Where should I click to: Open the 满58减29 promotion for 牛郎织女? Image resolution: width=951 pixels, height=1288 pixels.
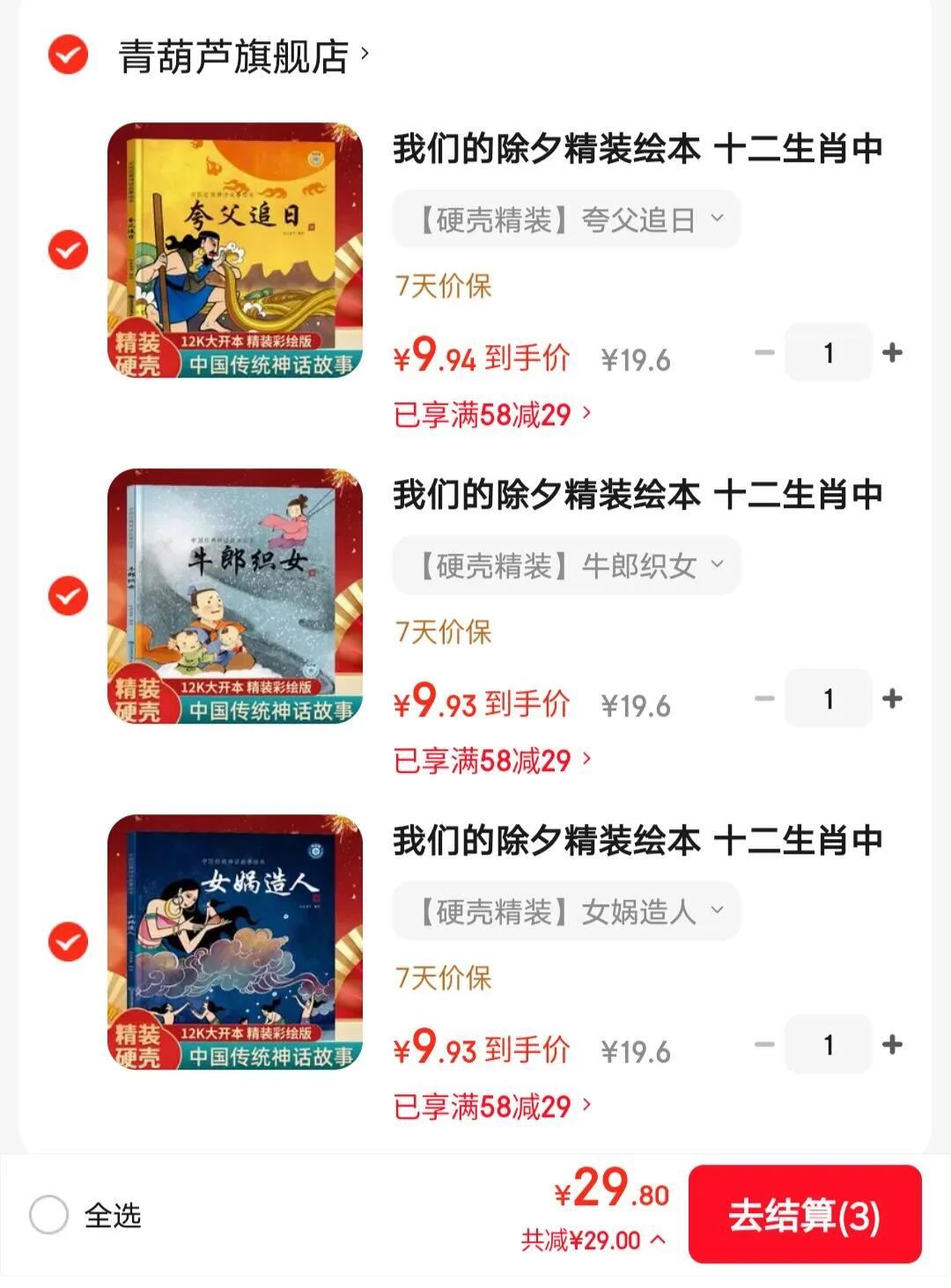click(490, 761)
